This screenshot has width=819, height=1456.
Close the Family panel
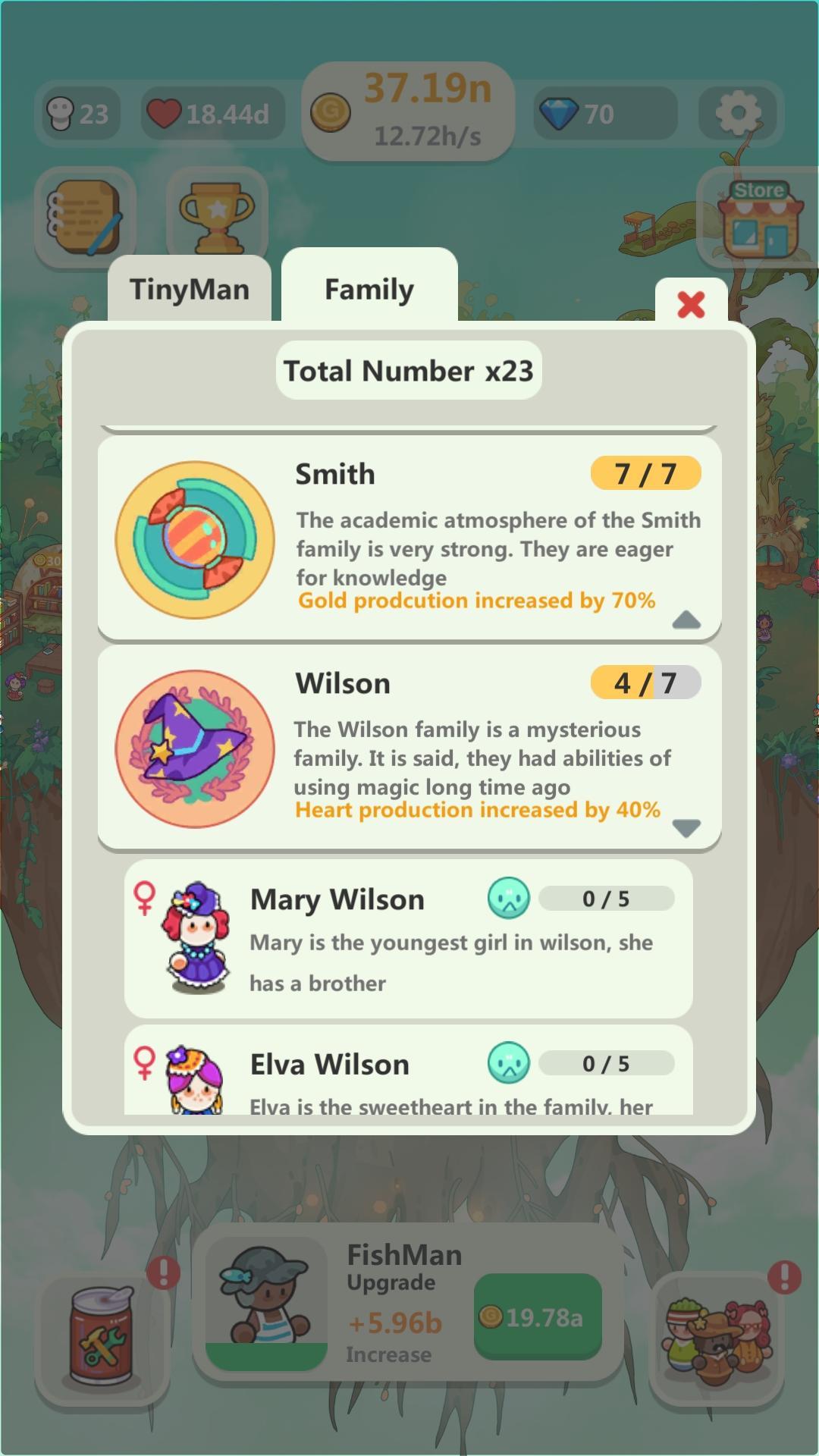tap(691, 305)
